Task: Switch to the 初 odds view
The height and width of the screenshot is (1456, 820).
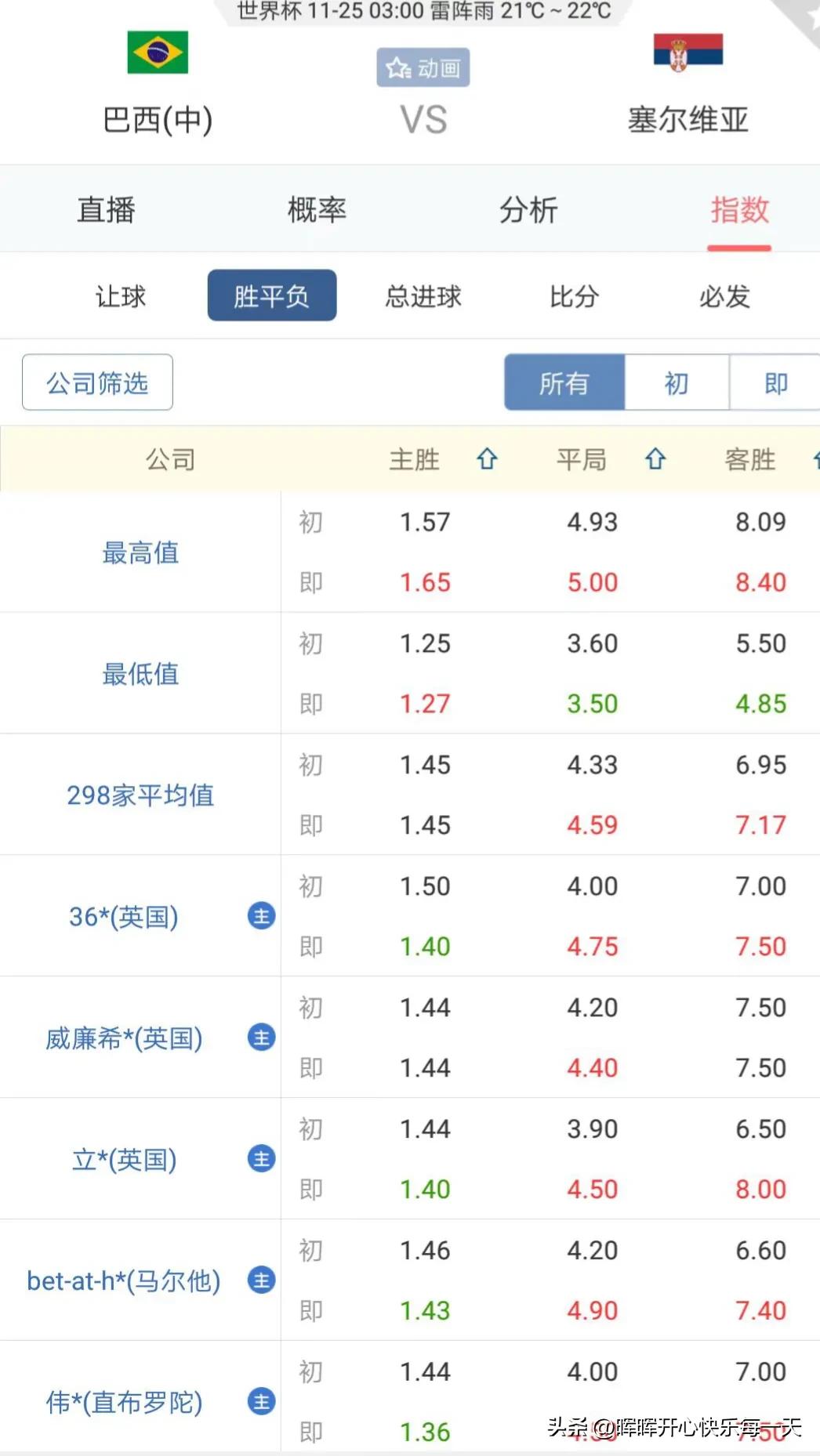Action: pos(676,384)
